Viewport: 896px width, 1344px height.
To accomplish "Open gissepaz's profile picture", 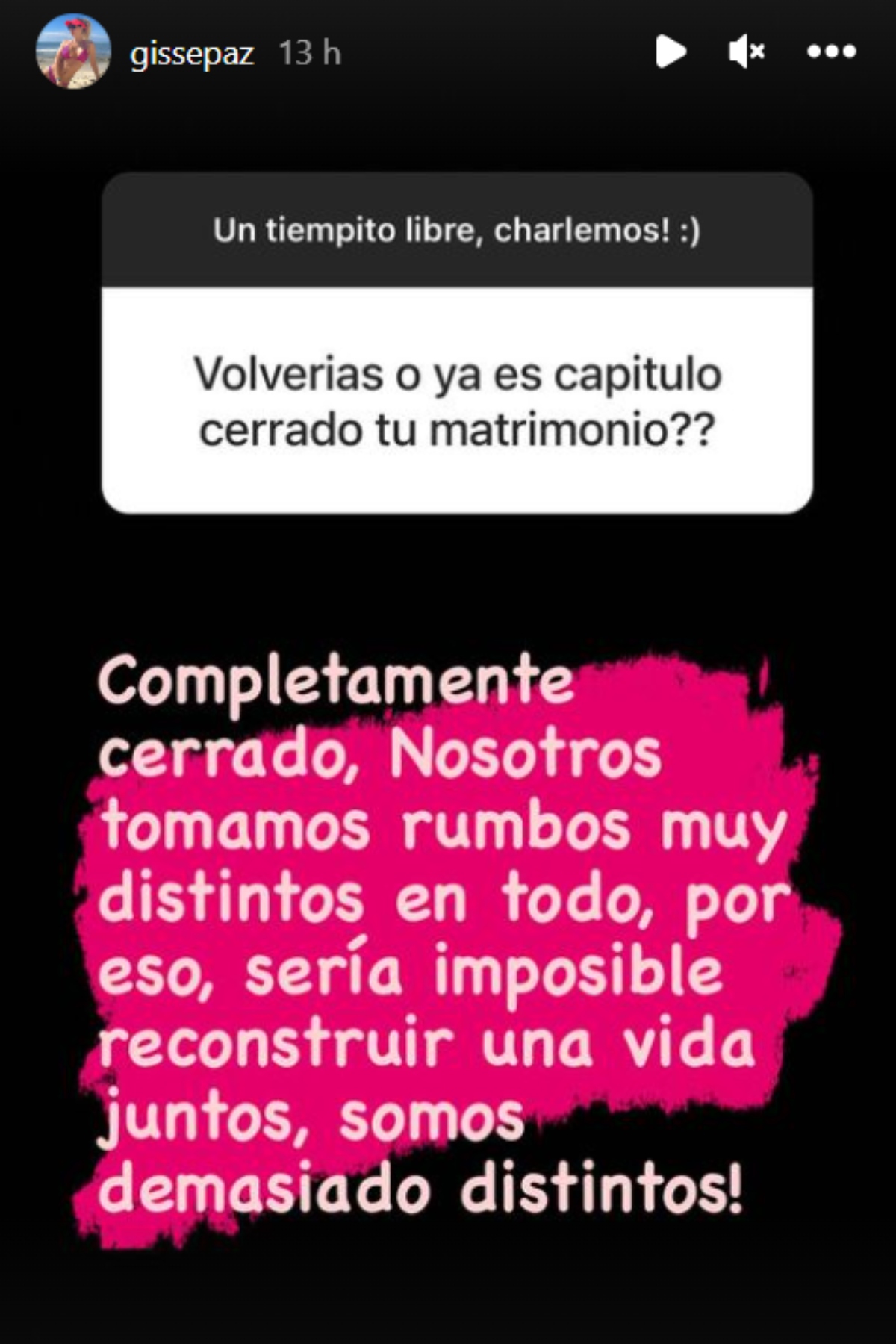I will [73, 52].
